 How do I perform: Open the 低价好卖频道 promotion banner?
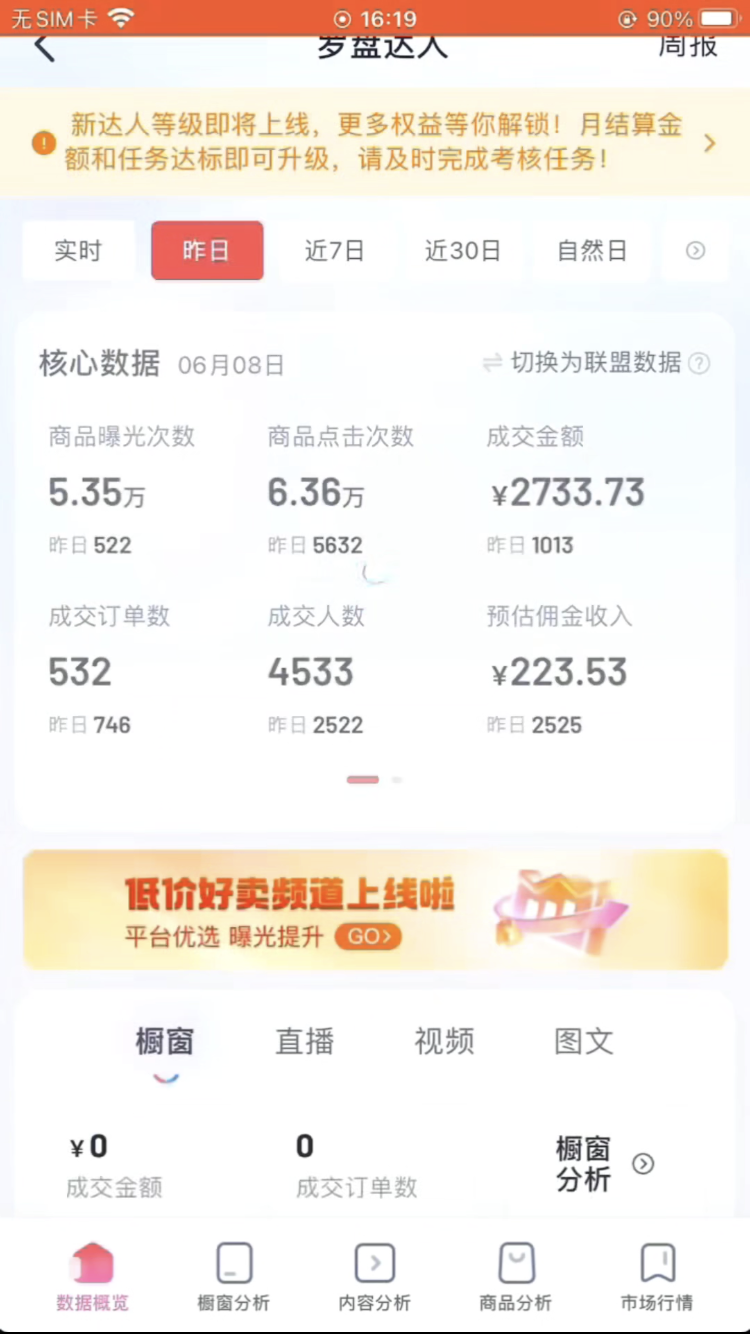[x=375, y=910]
